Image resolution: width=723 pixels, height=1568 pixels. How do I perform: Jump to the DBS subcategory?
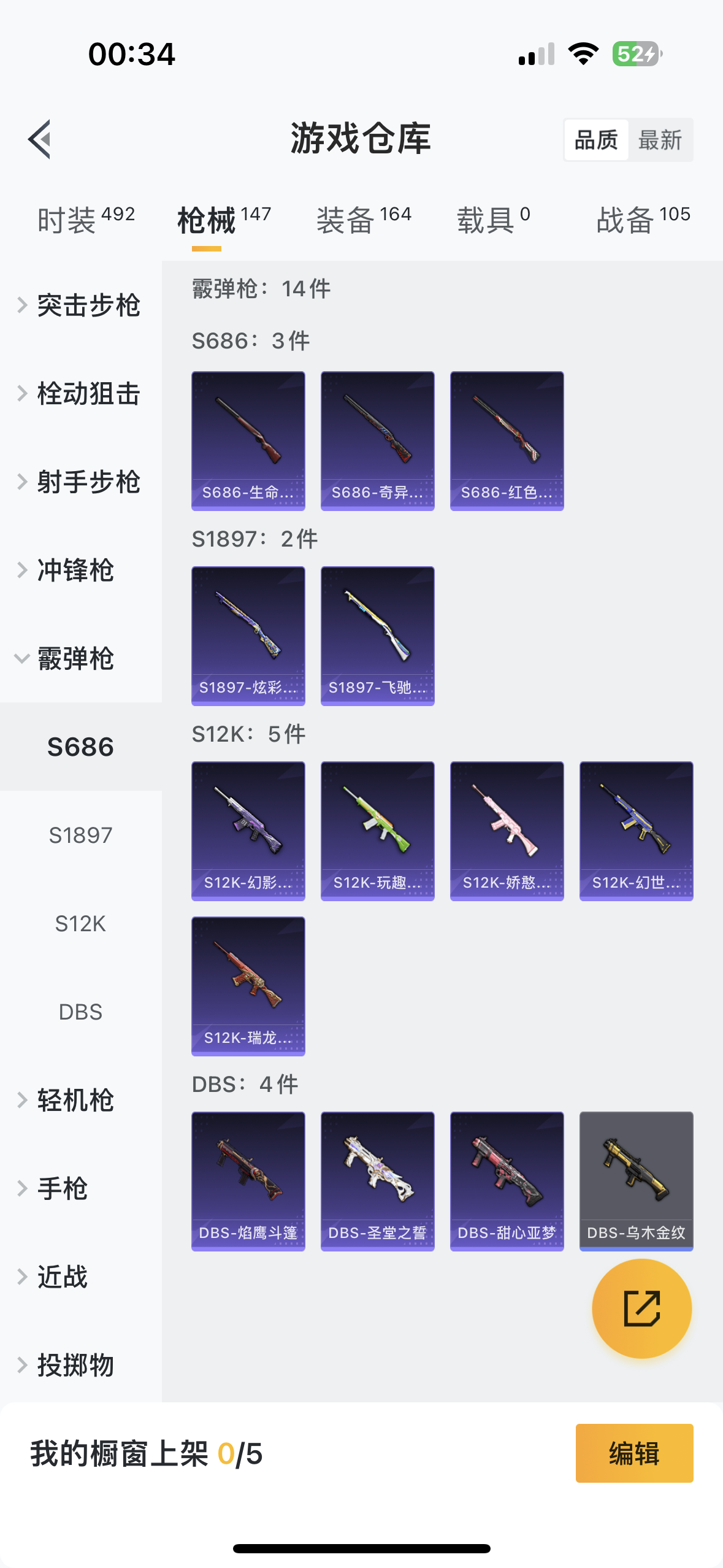80,1012
